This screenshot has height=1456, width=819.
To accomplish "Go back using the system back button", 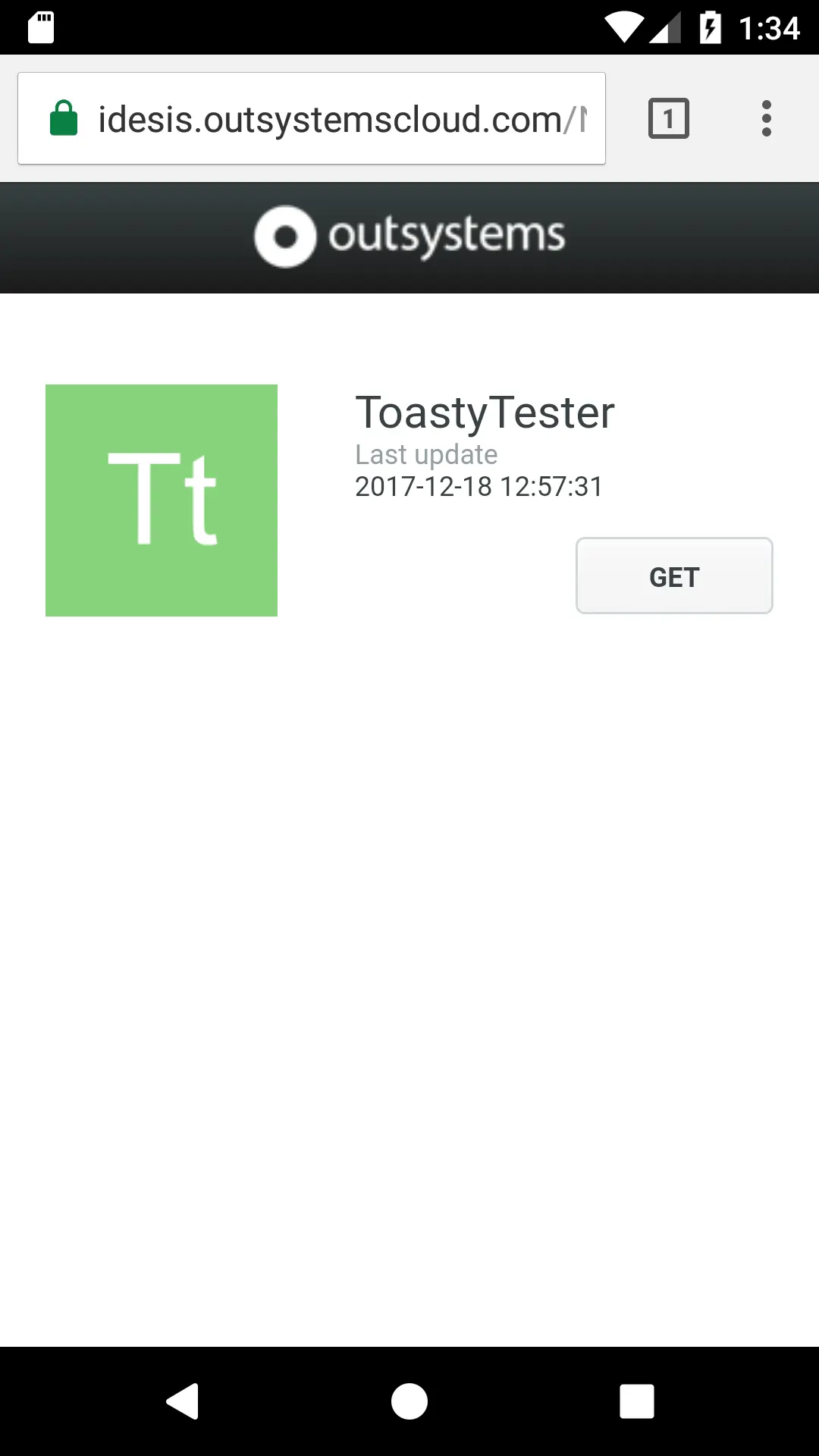I will 183,1401.
